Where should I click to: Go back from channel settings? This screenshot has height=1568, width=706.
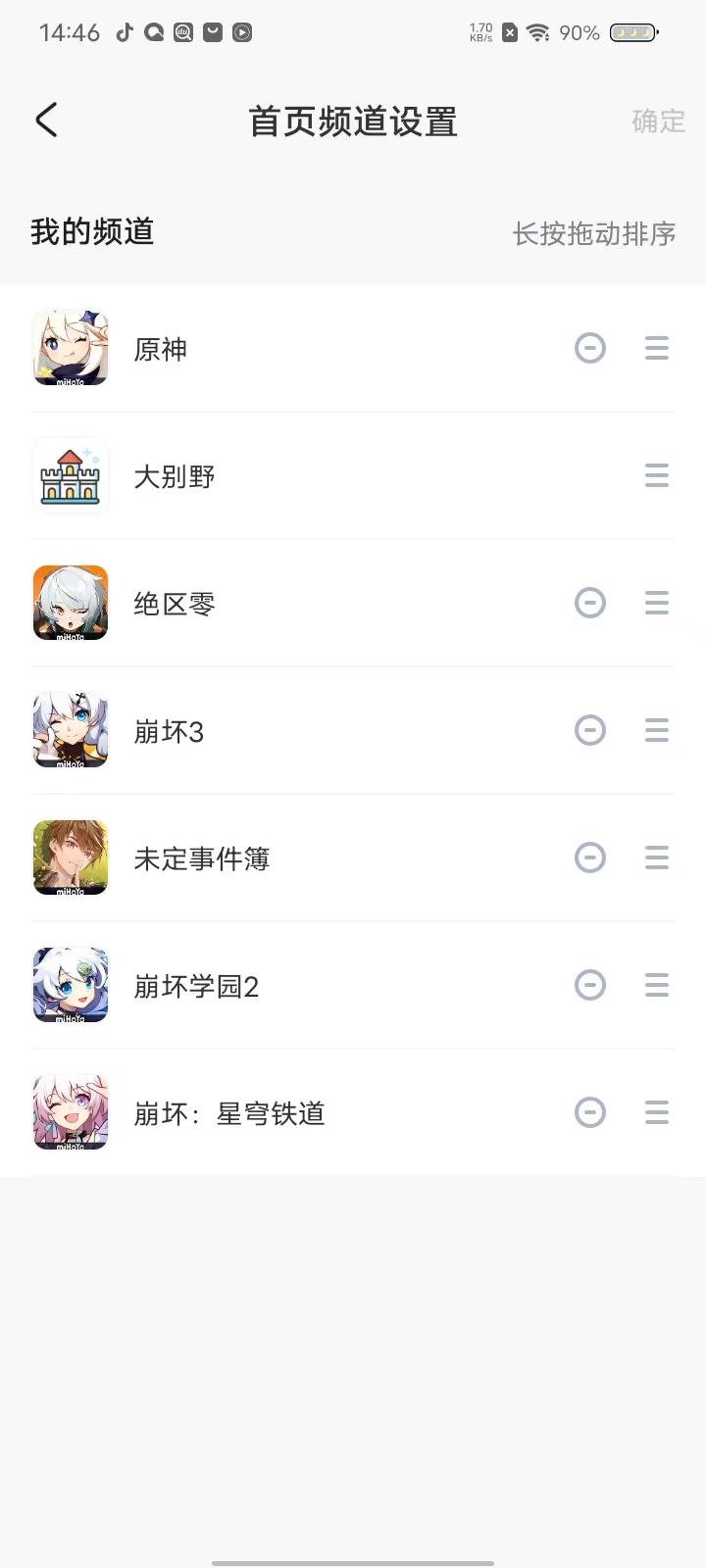(46, 121)
